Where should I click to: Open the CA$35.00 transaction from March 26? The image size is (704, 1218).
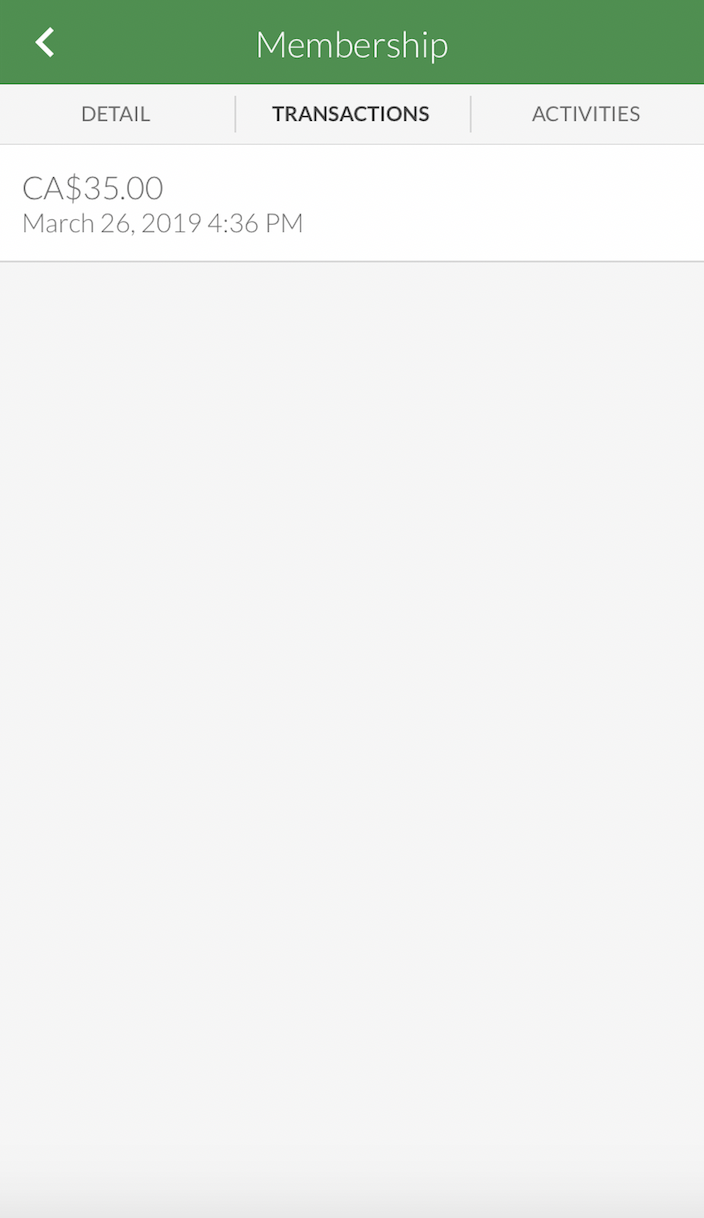[x=352, y=204]
